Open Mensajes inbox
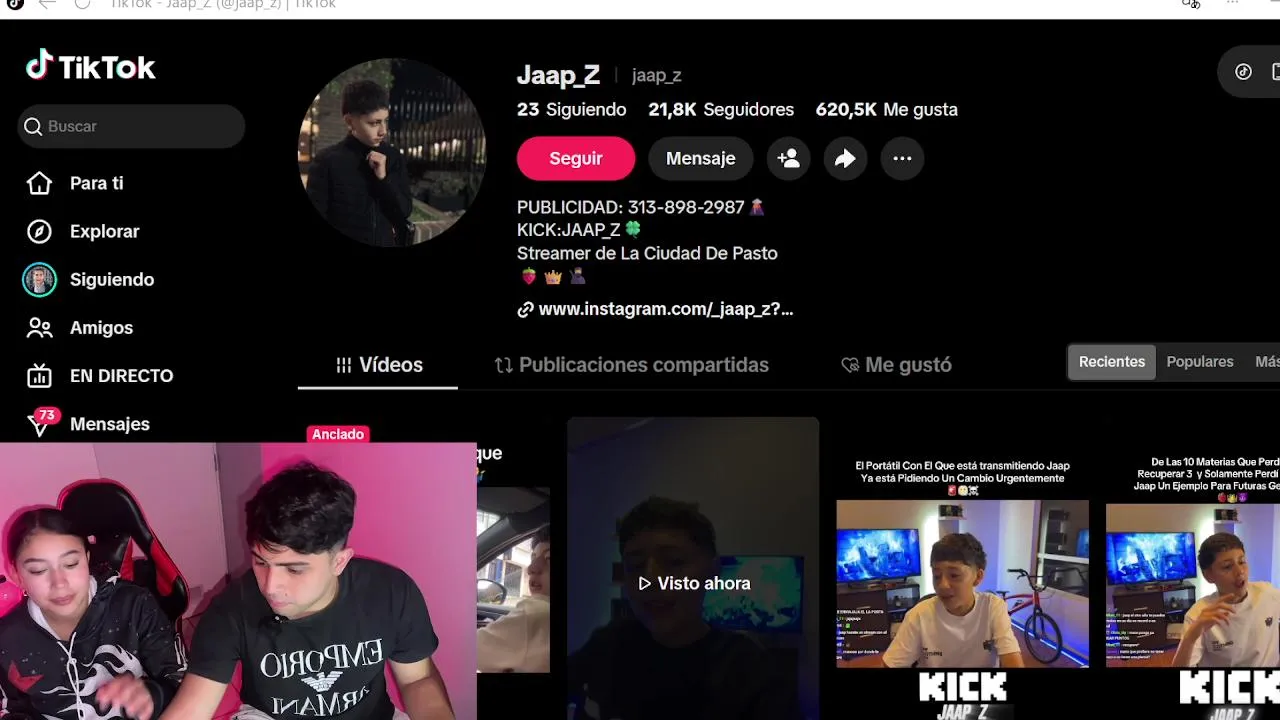 108,424
